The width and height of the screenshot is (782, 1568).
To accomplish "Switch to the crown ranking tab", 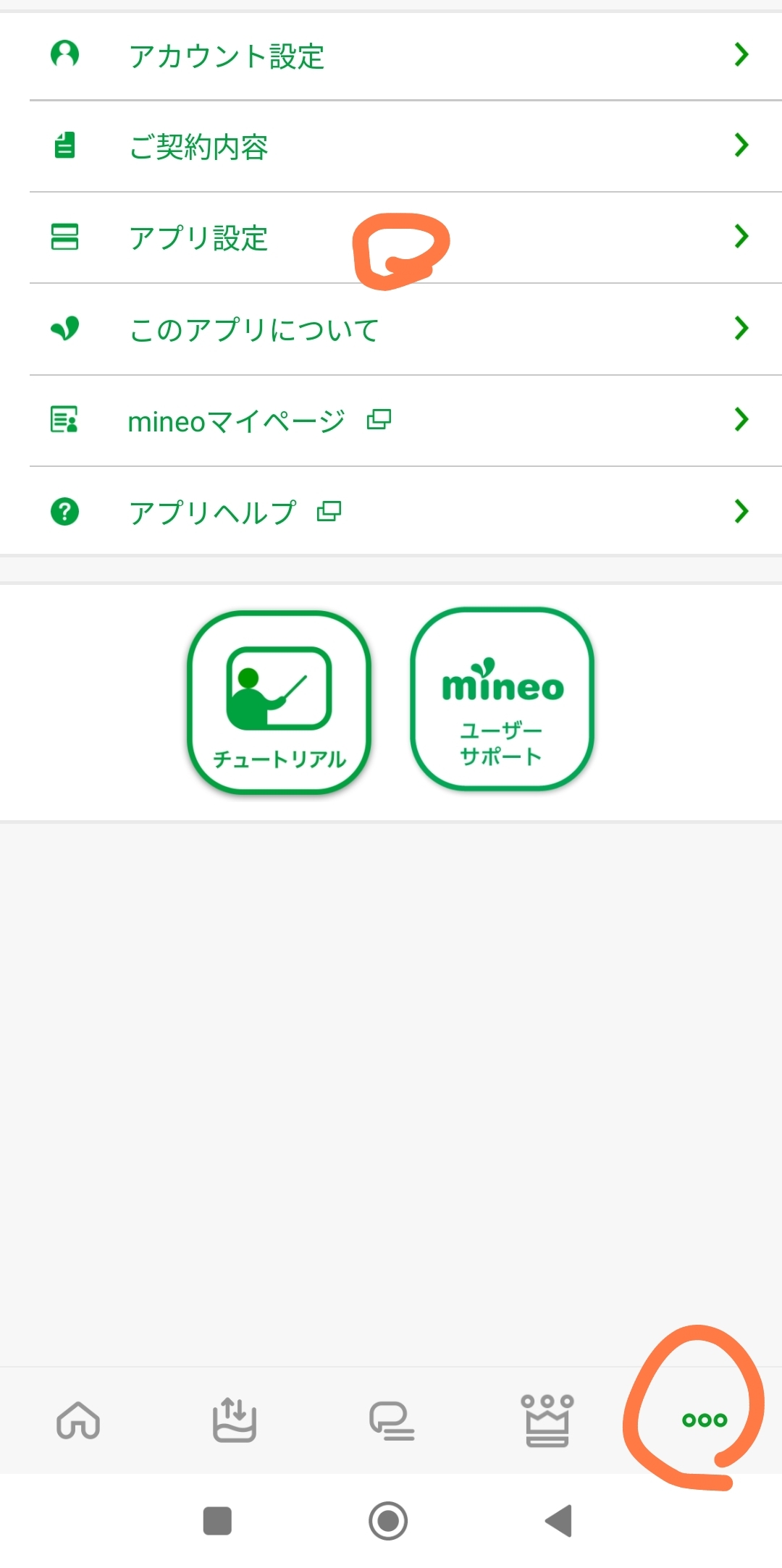I will [547, 1420].
